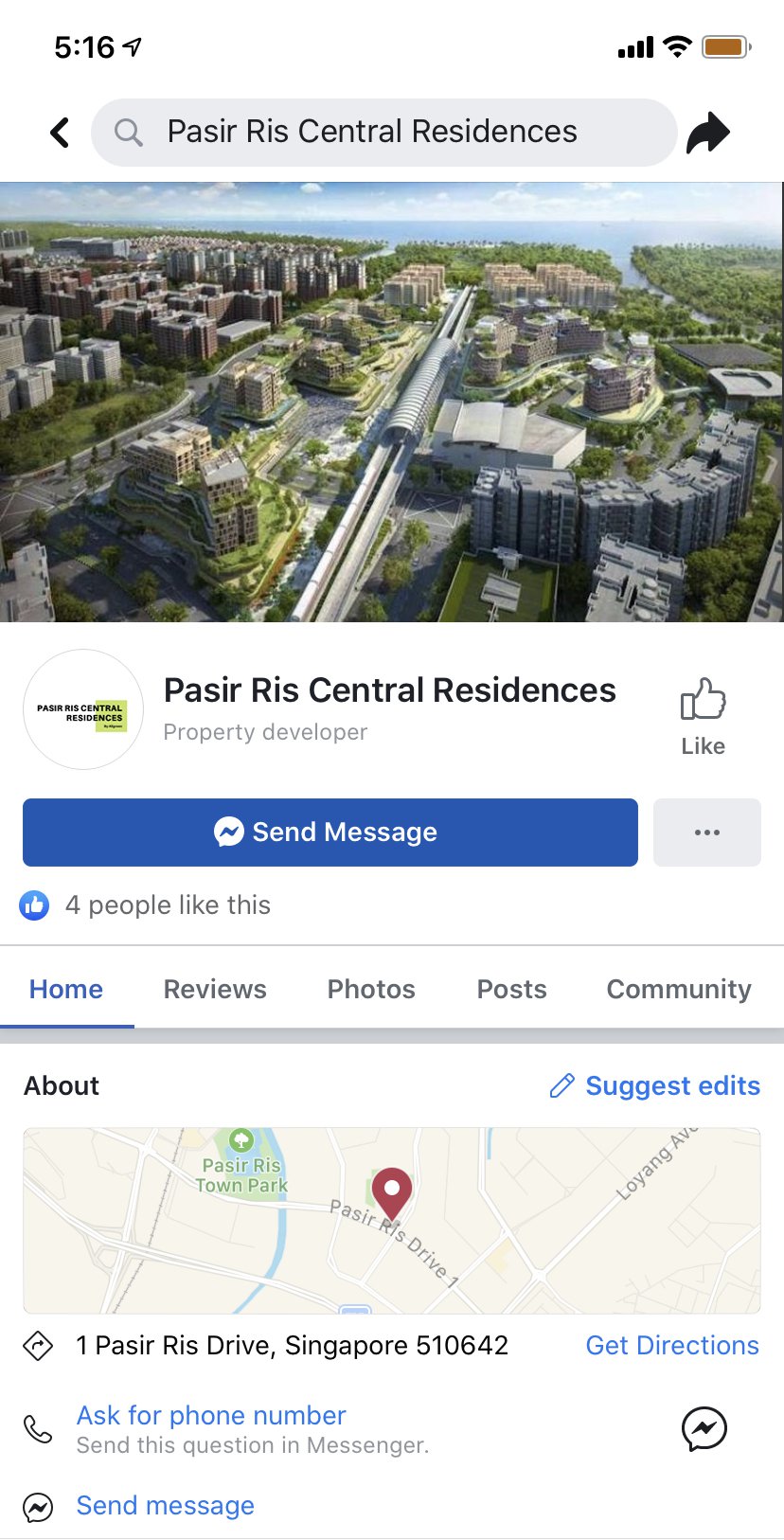This screenshot has height=1540, width=784.
Task: Tap the Pasir Ris Central Residences search box
Action: pos(383,133)
